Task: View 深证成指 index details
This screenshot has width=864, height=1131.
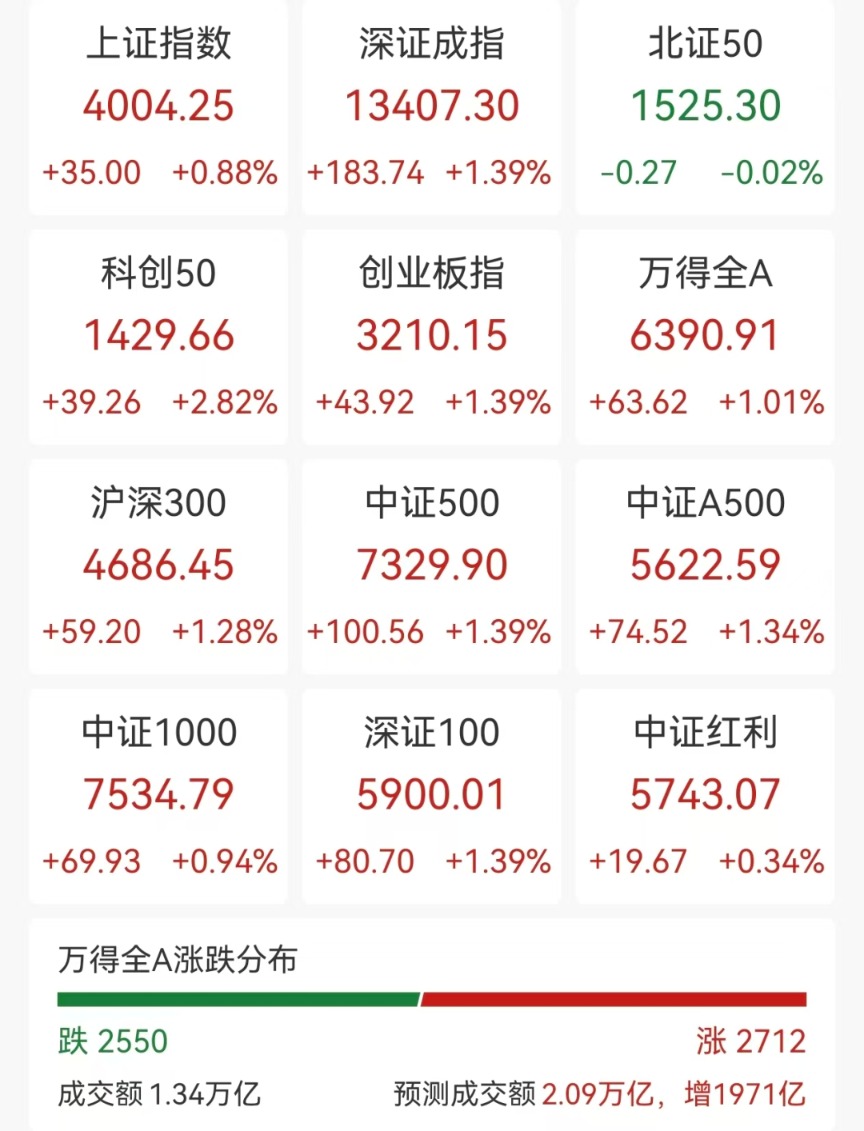Action: tap(431, 107)
